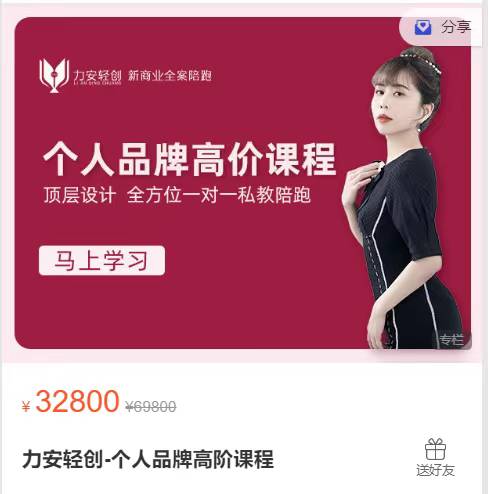Open the 个人品牌高价课程 course banner
488x494 pixels.
tap(243, 183)
